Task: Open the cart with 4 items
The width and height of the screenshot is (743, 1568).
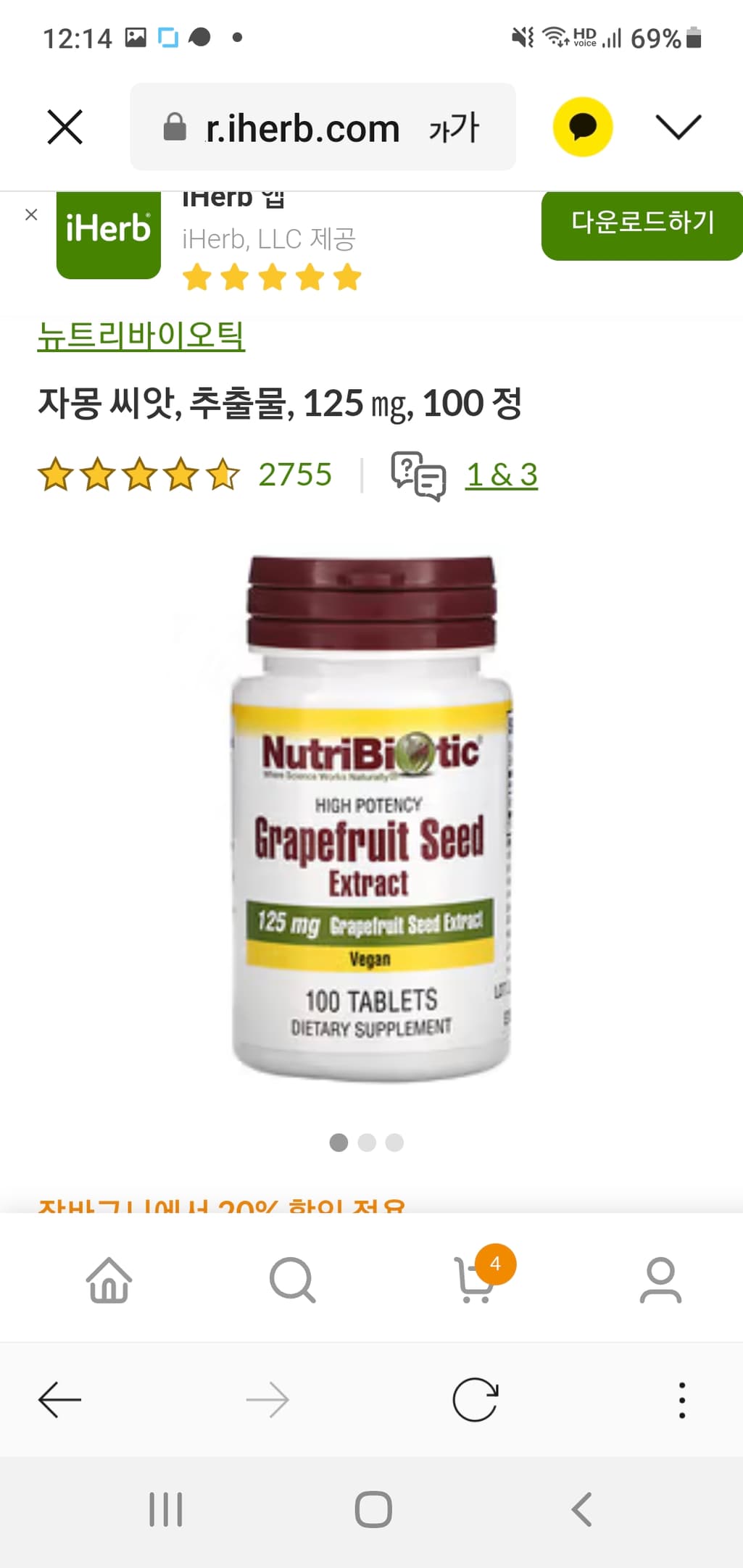Action: [477, 1280]
